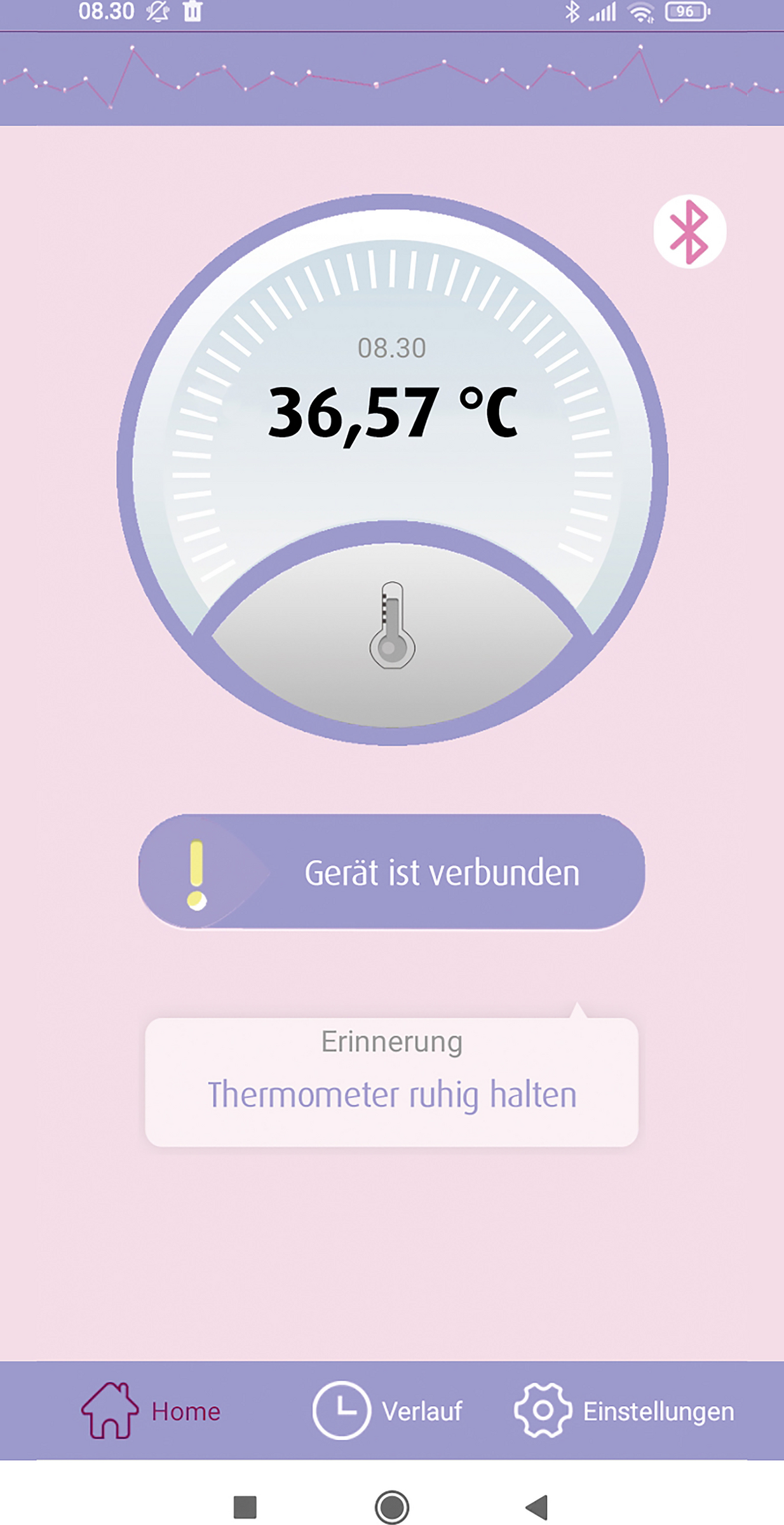Open the Einstellungen tab
This screenshot has width=784, height=1525.
coord(624,1411)
